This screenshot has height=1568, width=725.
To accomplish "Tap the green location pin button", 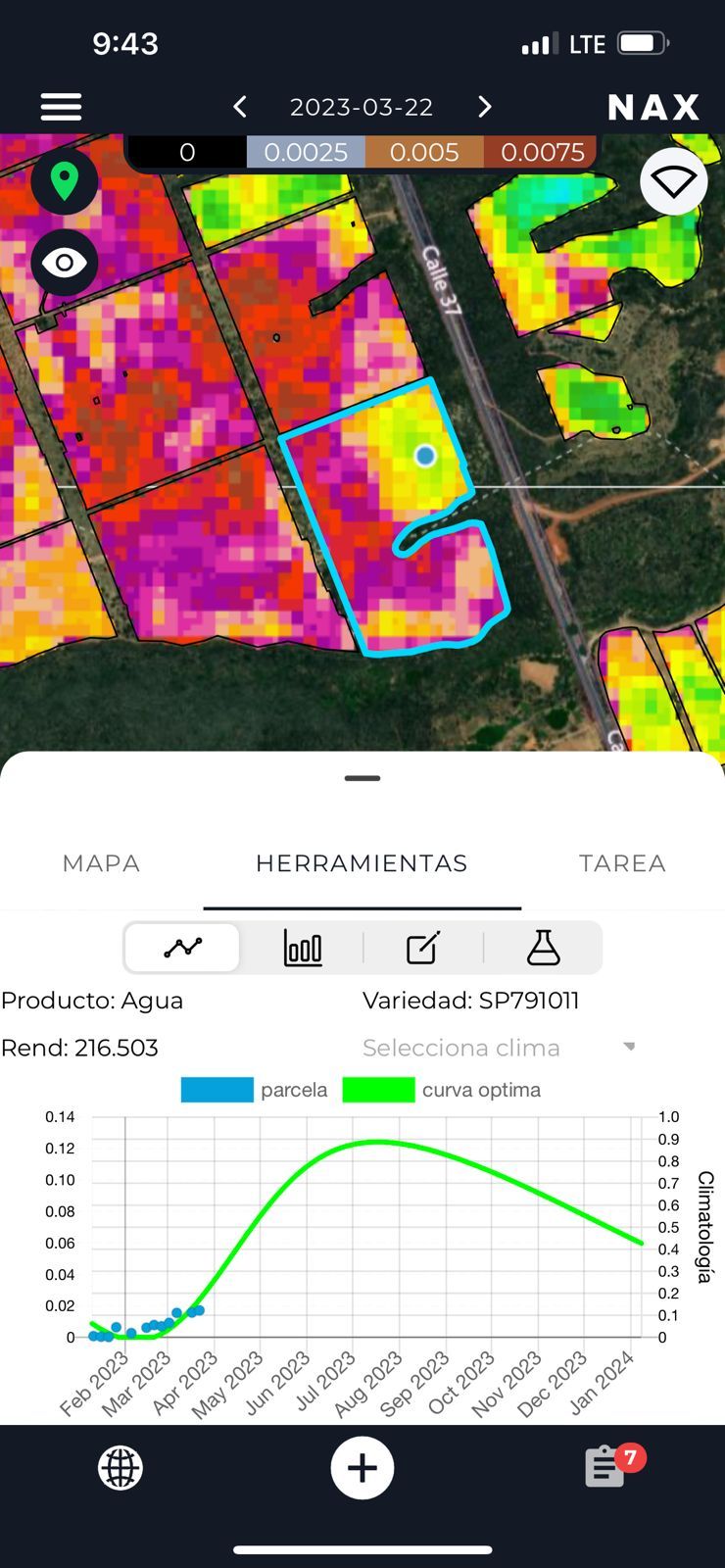I will (x=65, y=181).
